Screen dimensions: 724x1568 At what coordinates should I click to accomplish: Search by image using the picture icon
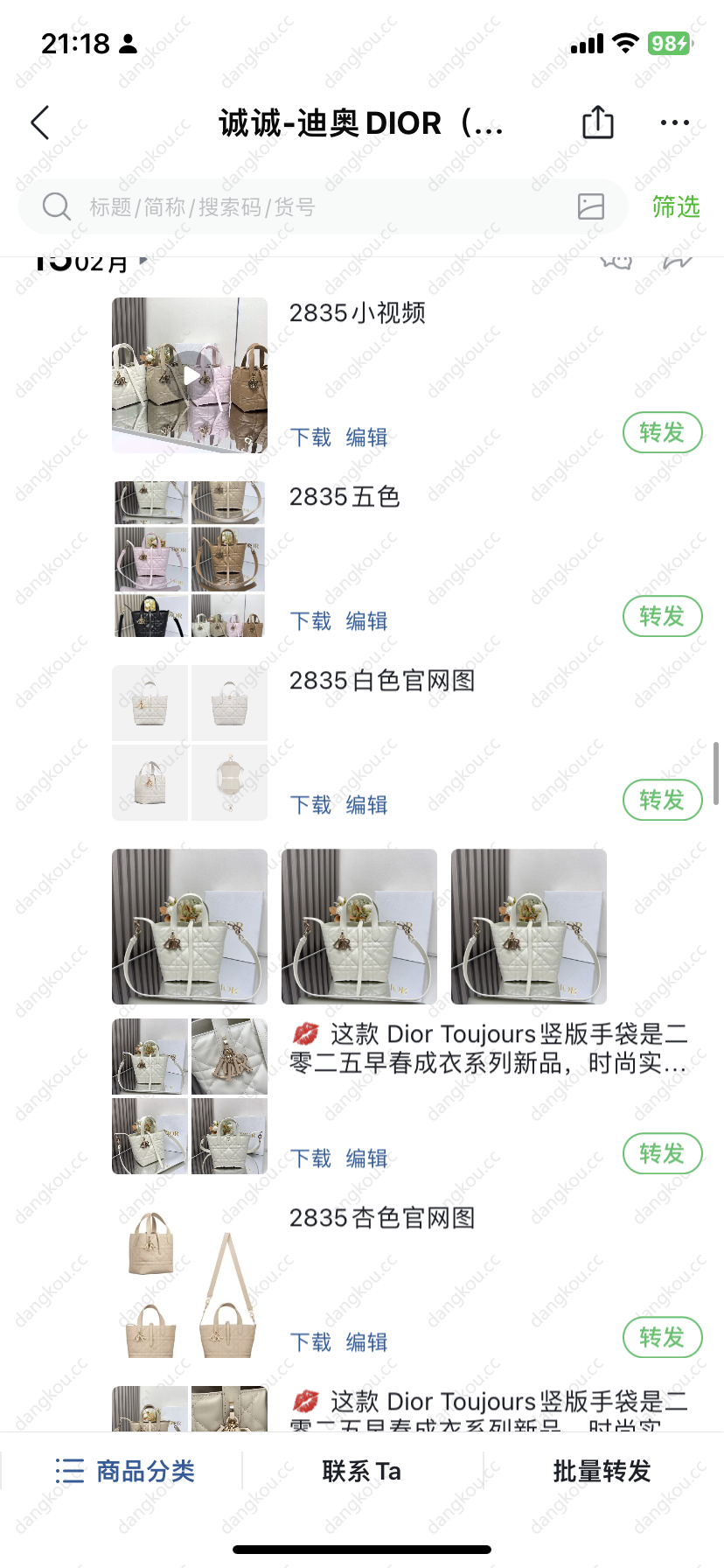click(591, 206)
